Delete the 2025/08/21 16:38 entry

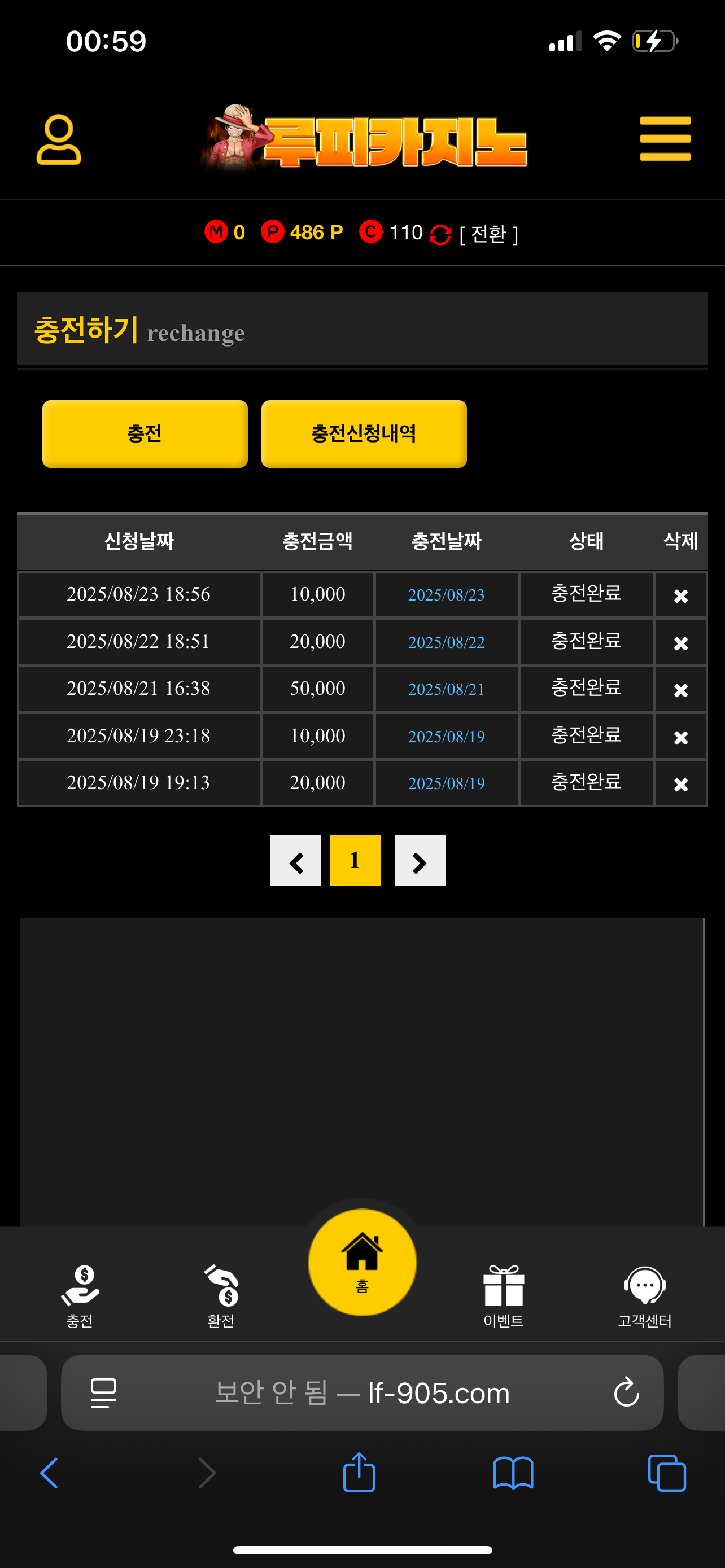[680, 690]
